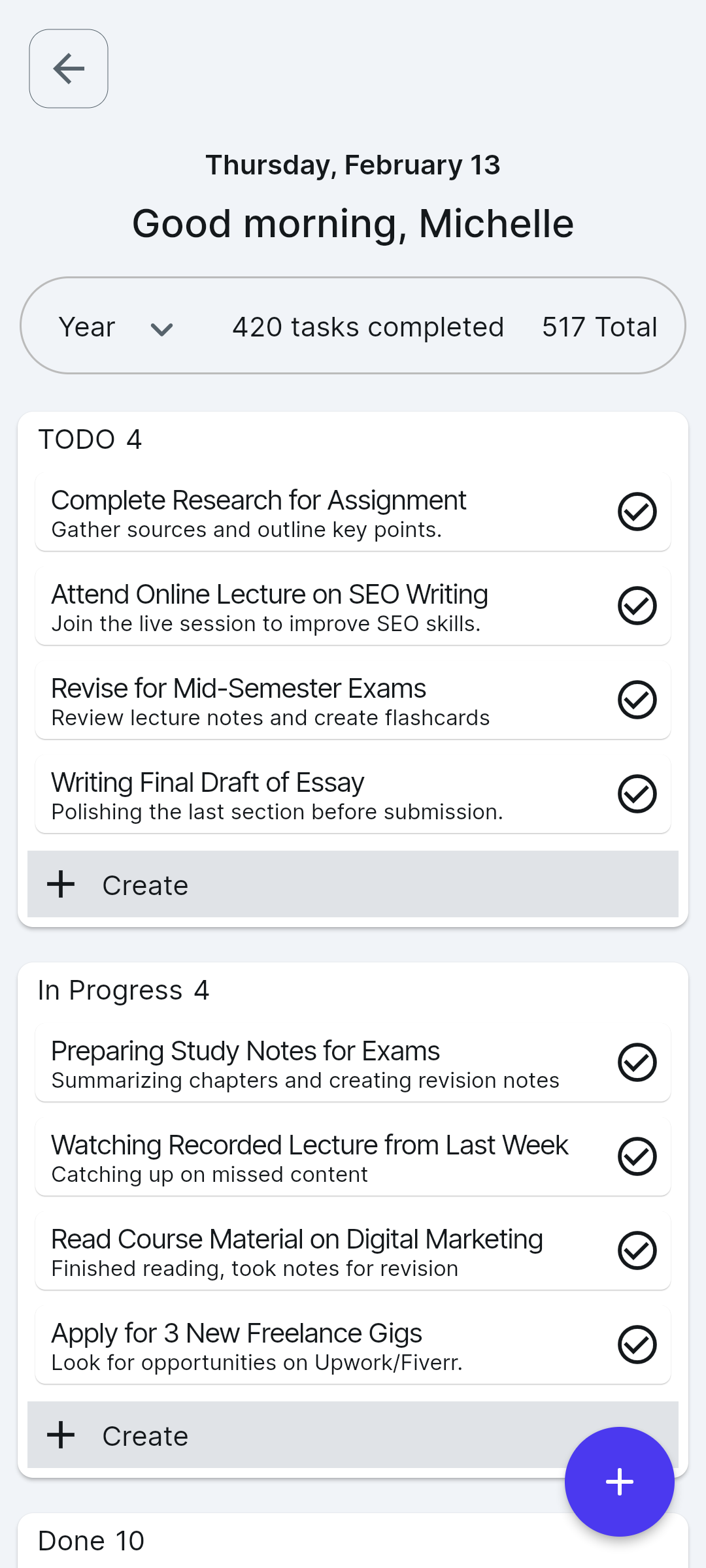The height and width of the screenshot is (1568, 706).
Task: Collapse the In Progress section
Action: click(124, 990)
